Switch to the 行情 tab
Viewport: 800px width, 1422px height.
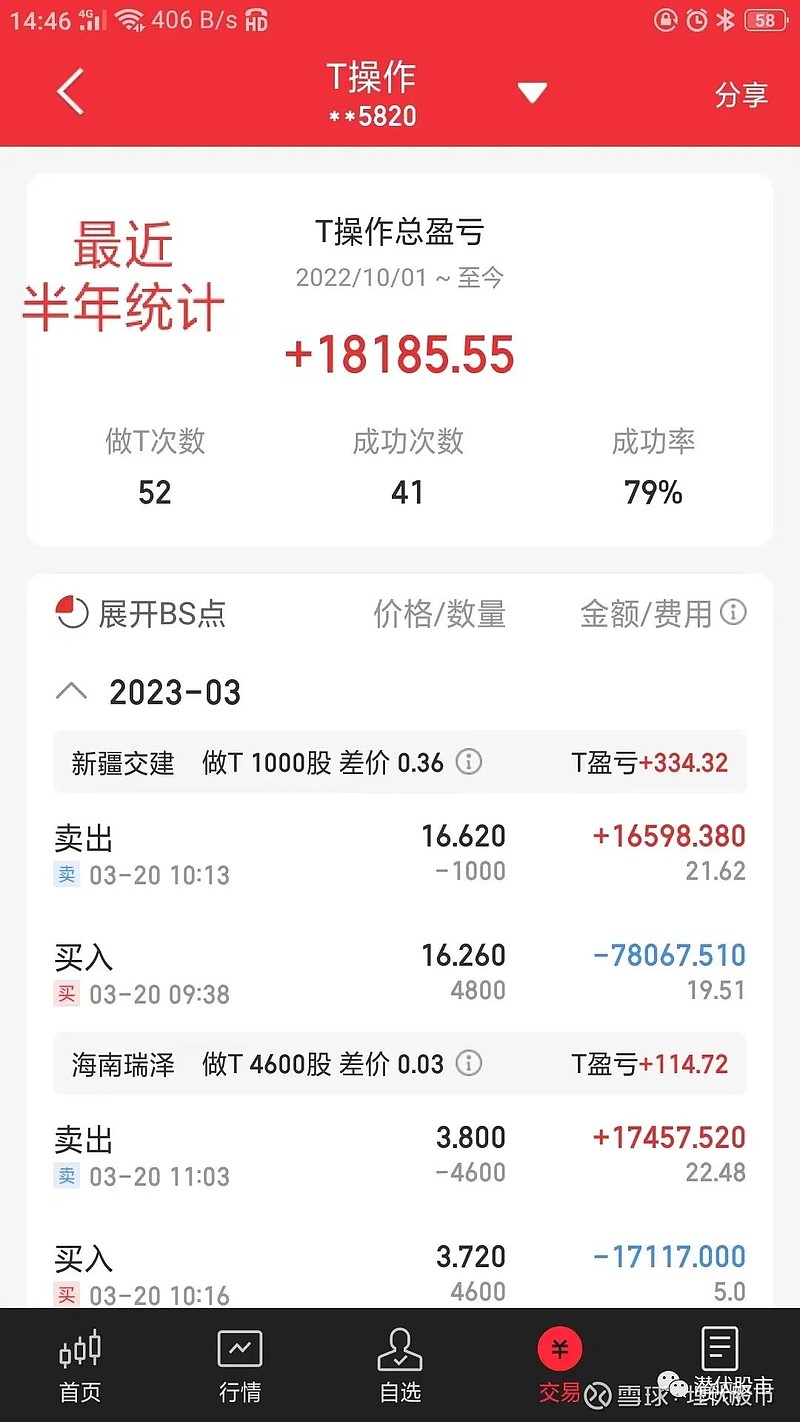[x=240, y=1366]
